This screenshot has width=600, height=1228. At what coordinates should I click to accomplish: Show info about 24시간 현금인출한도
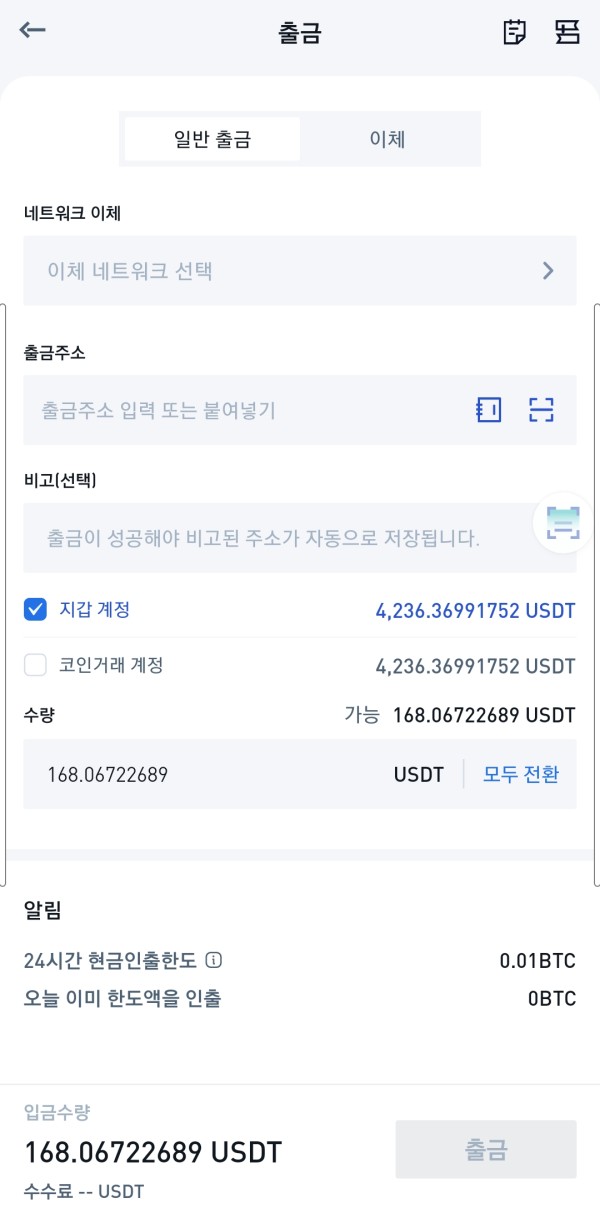tap(213, 960)
